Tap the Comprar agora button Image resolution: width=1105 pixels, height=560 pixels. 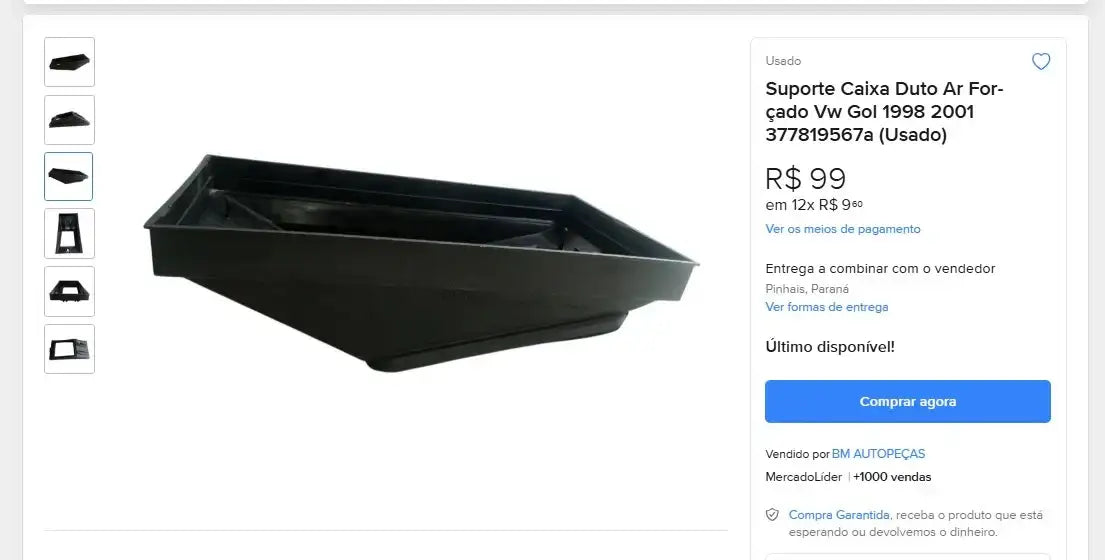coord(907,402)
